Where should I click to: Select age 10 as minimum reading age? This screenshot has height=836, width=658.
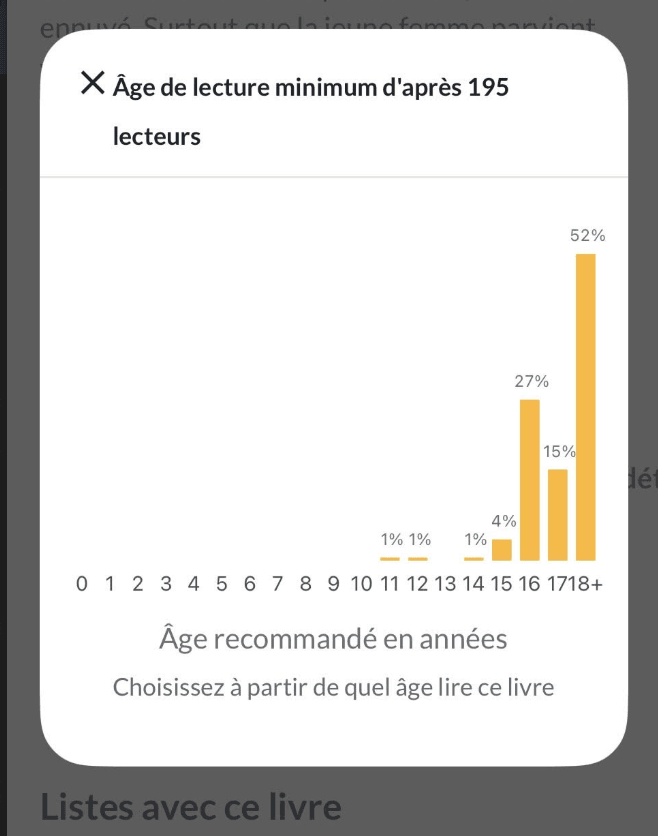point(361,584)
